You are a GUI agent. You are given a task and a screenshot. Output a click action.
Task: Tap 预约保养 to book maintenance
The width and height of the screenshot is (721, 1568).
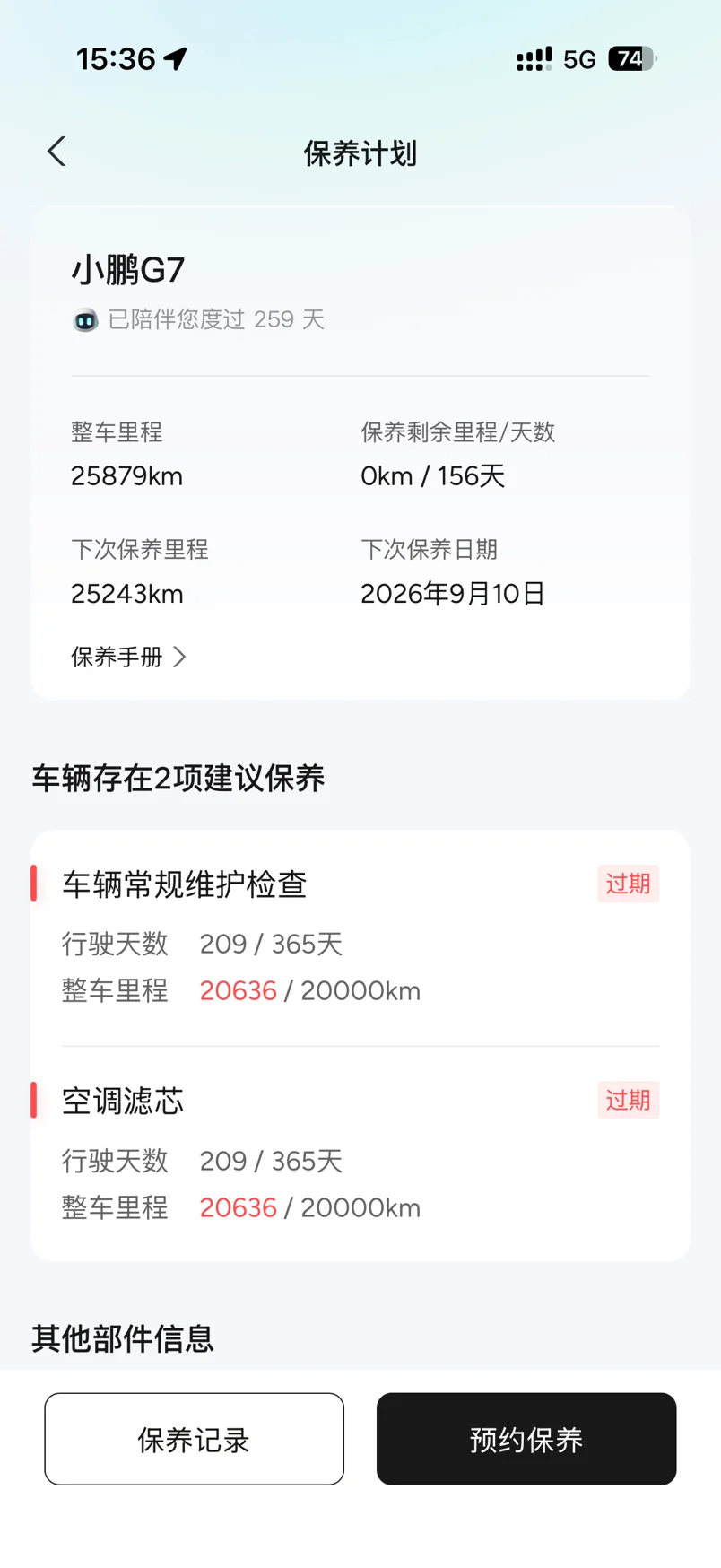tap(526, 1439)
